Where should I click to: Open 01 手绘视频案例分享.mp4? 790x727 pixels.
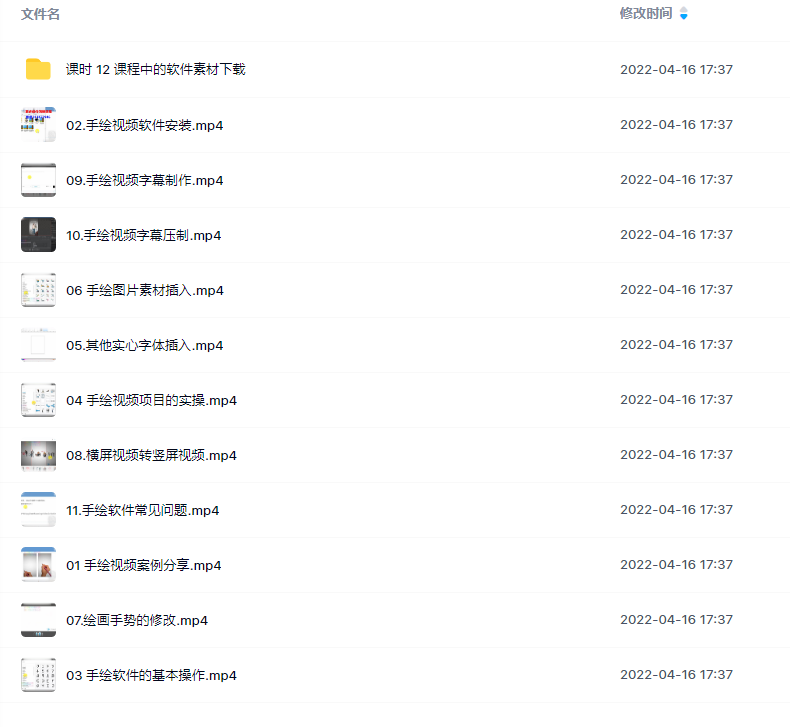pyautogui.click(x=143, y=565)
